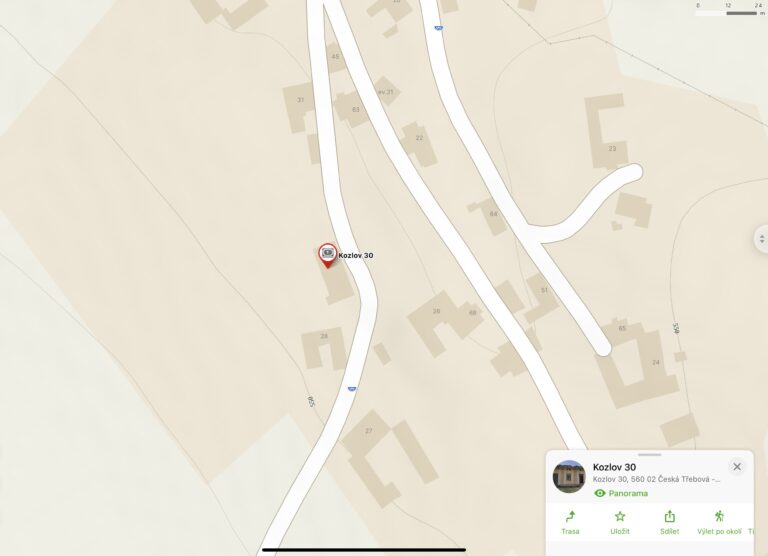Plan a route with Trasa

[570, 522]
